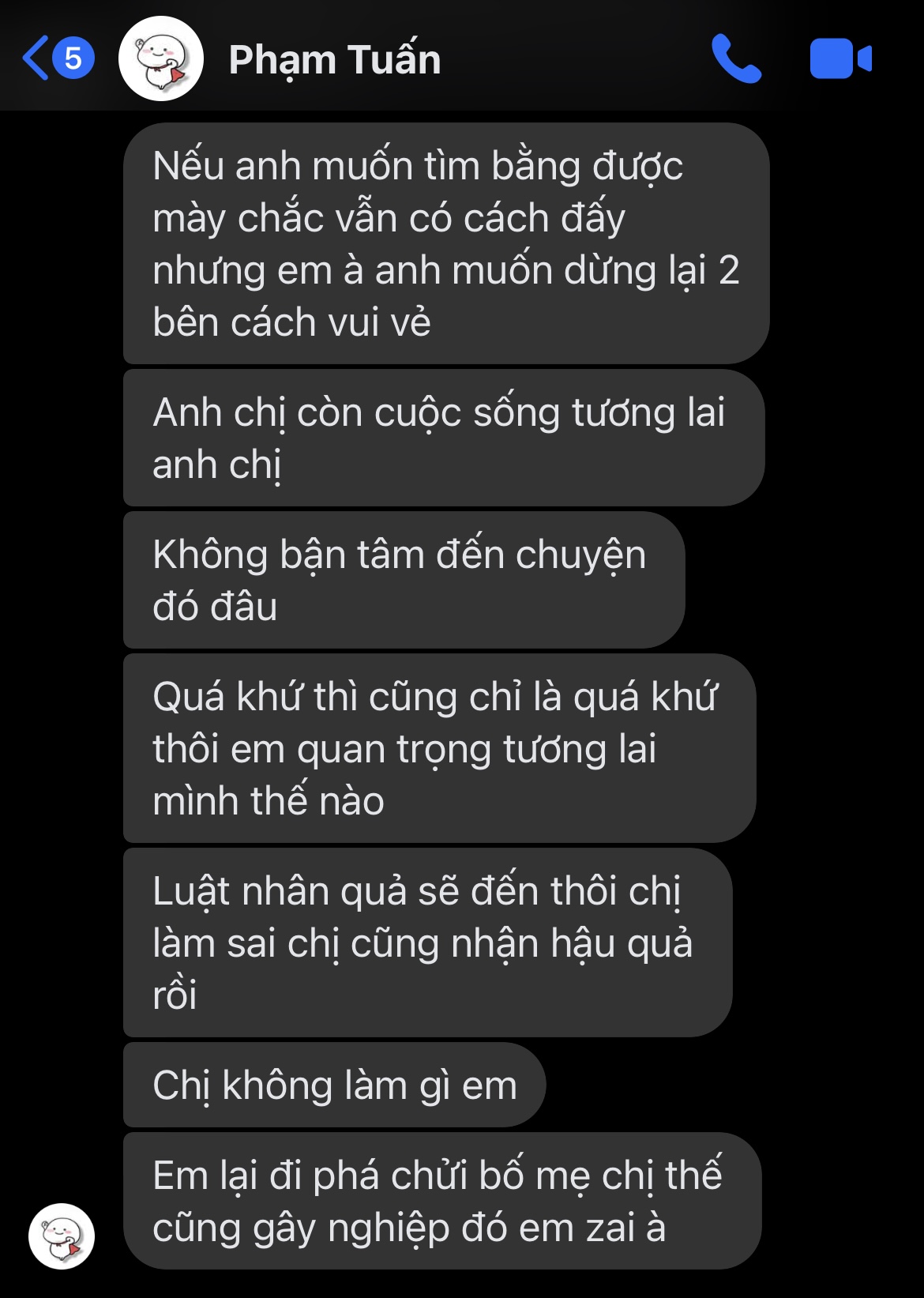
Task: Start a video call with Phạm Tuấn
Action: click(840, 58)
